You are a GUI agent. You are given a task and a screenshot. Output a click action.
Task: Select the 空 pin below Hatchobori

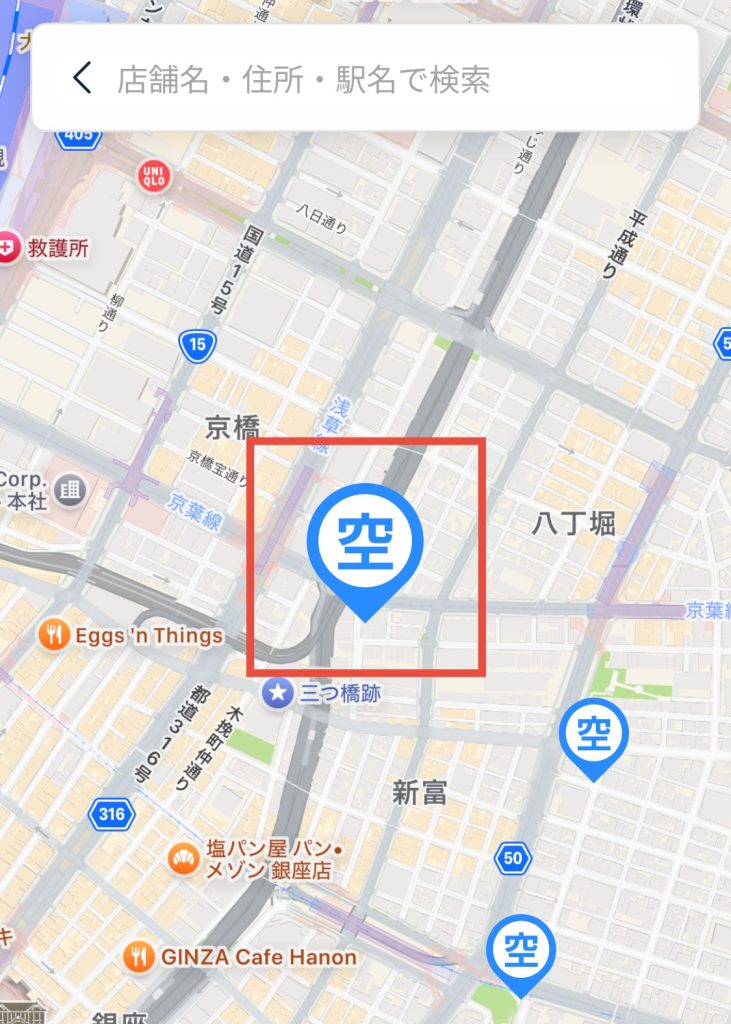pos(593,736)
